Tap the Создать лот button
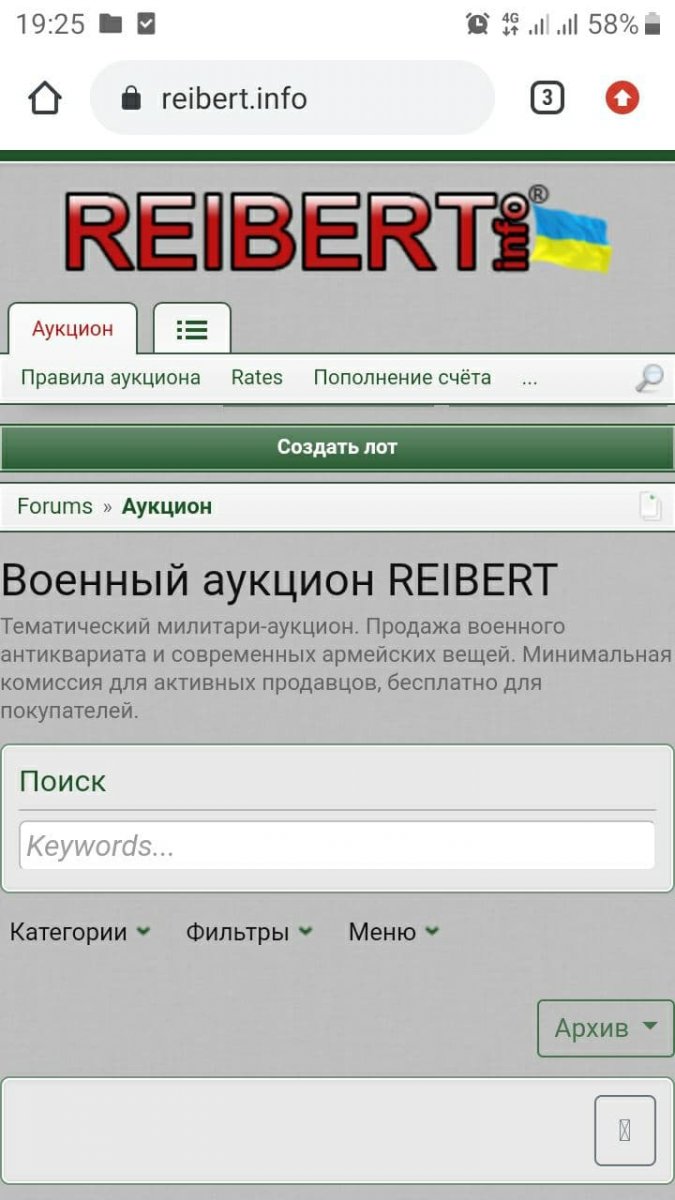 337,448
